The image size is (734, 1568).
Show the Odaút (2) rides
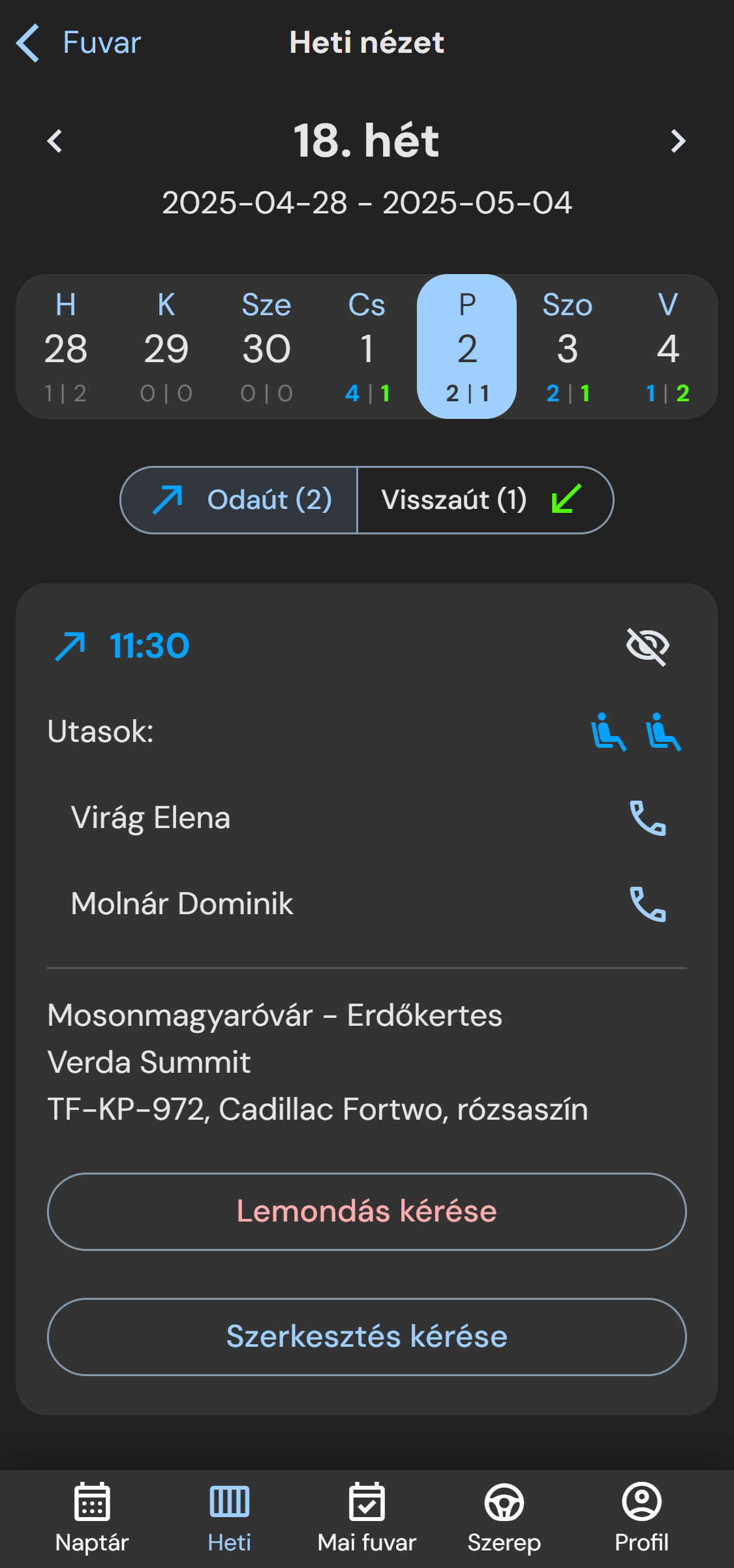240,500
